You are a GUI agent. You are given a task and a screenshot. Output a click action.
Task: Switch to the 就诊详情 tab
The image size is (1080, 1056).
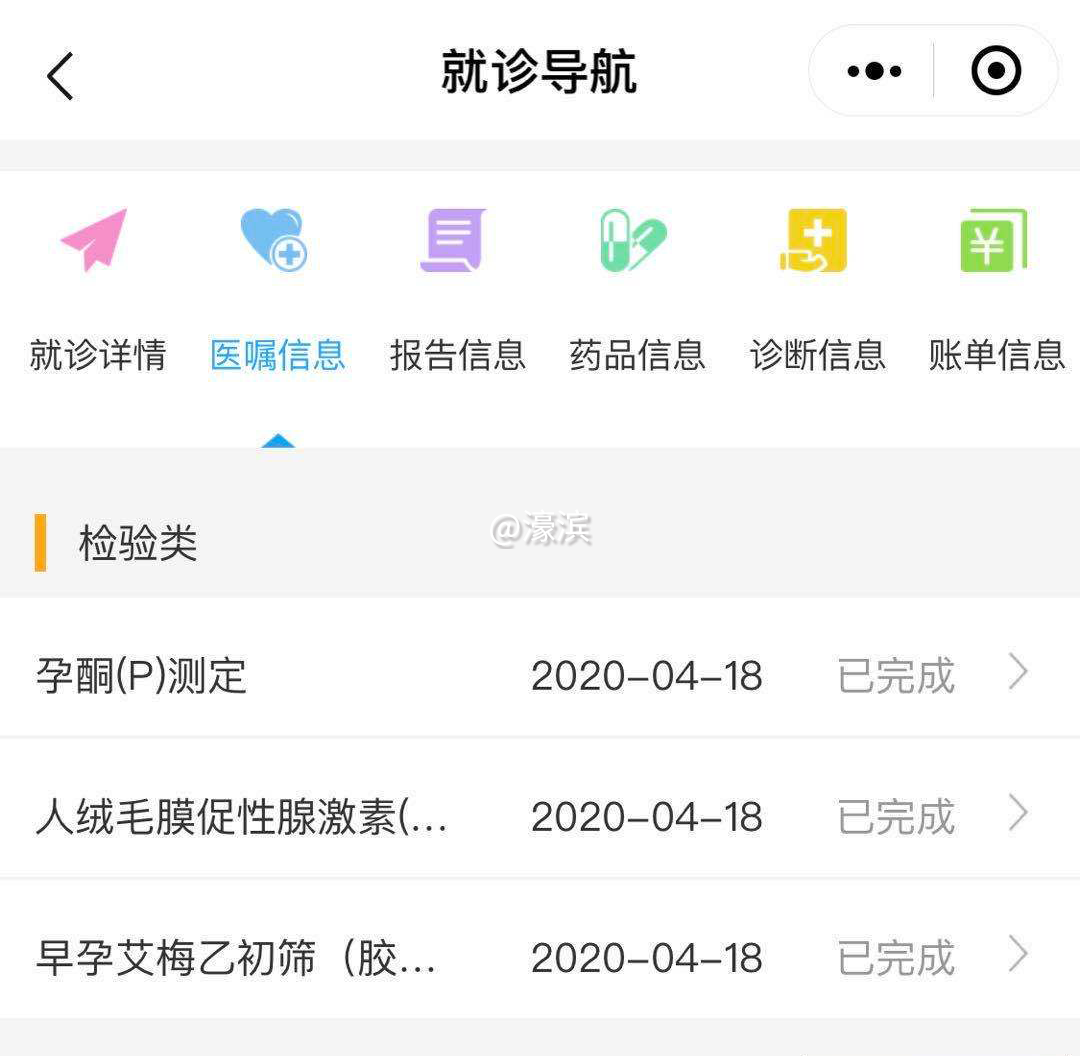click(x=97, y=290)
